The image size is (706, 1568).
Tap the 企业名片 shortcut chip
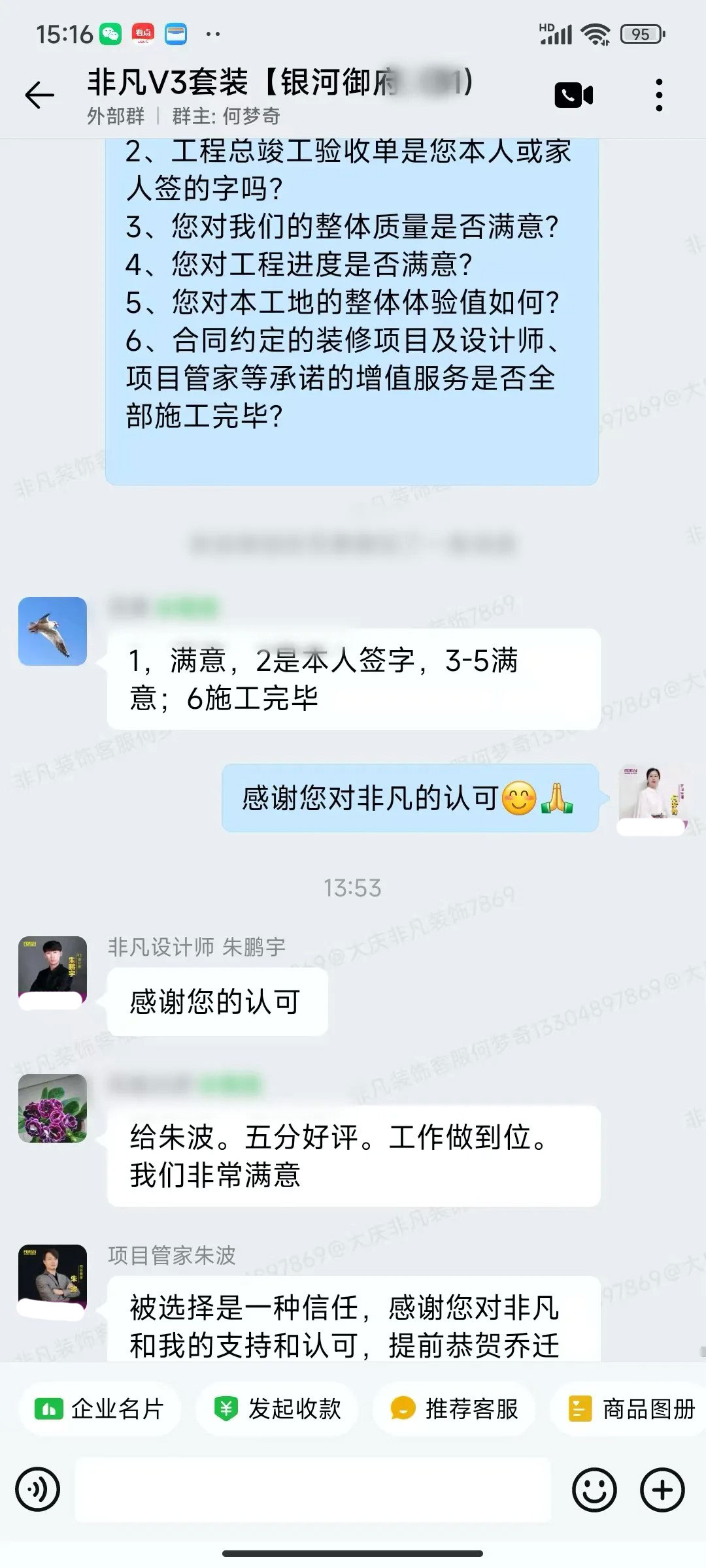(99, 1409)
